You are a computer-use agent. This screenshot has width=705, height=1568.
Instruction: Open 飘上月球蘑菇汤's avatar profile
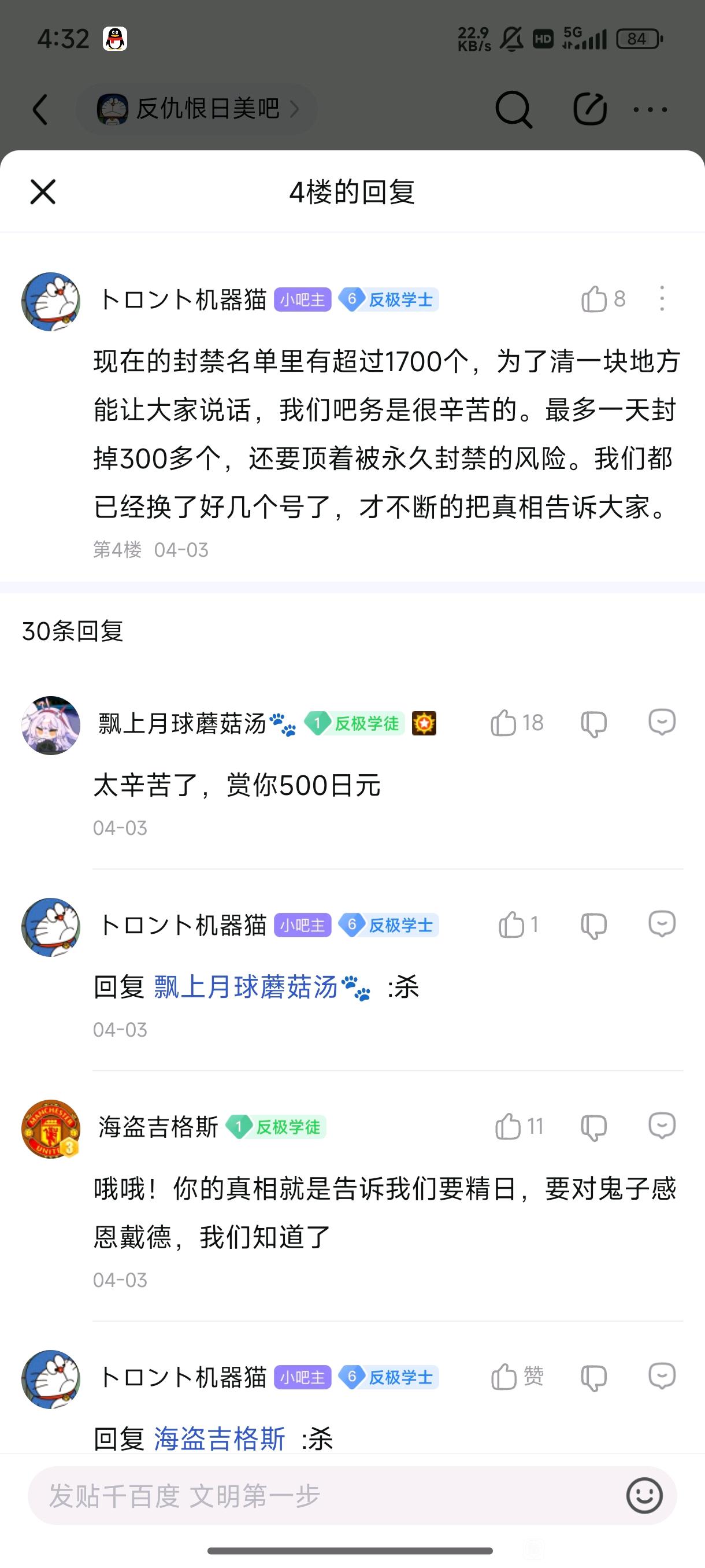(51, 726)
